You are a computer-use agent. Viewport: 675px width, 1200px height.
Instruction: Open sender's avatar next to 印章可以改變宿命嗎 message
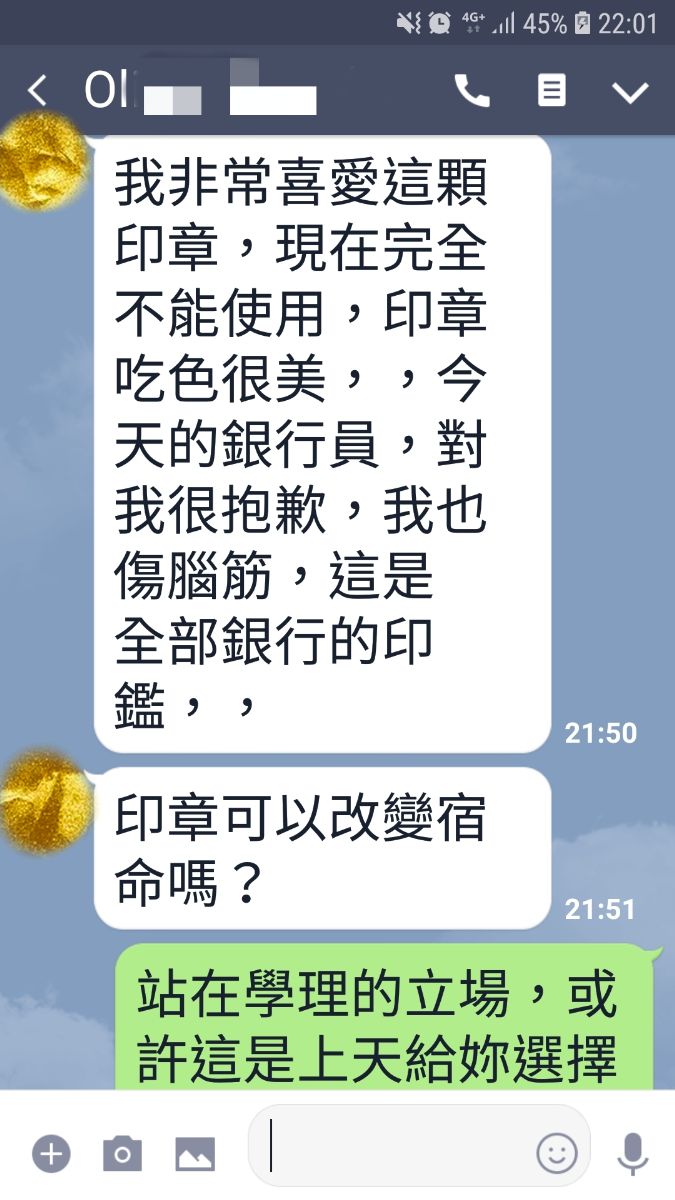(x=42, y=800)
